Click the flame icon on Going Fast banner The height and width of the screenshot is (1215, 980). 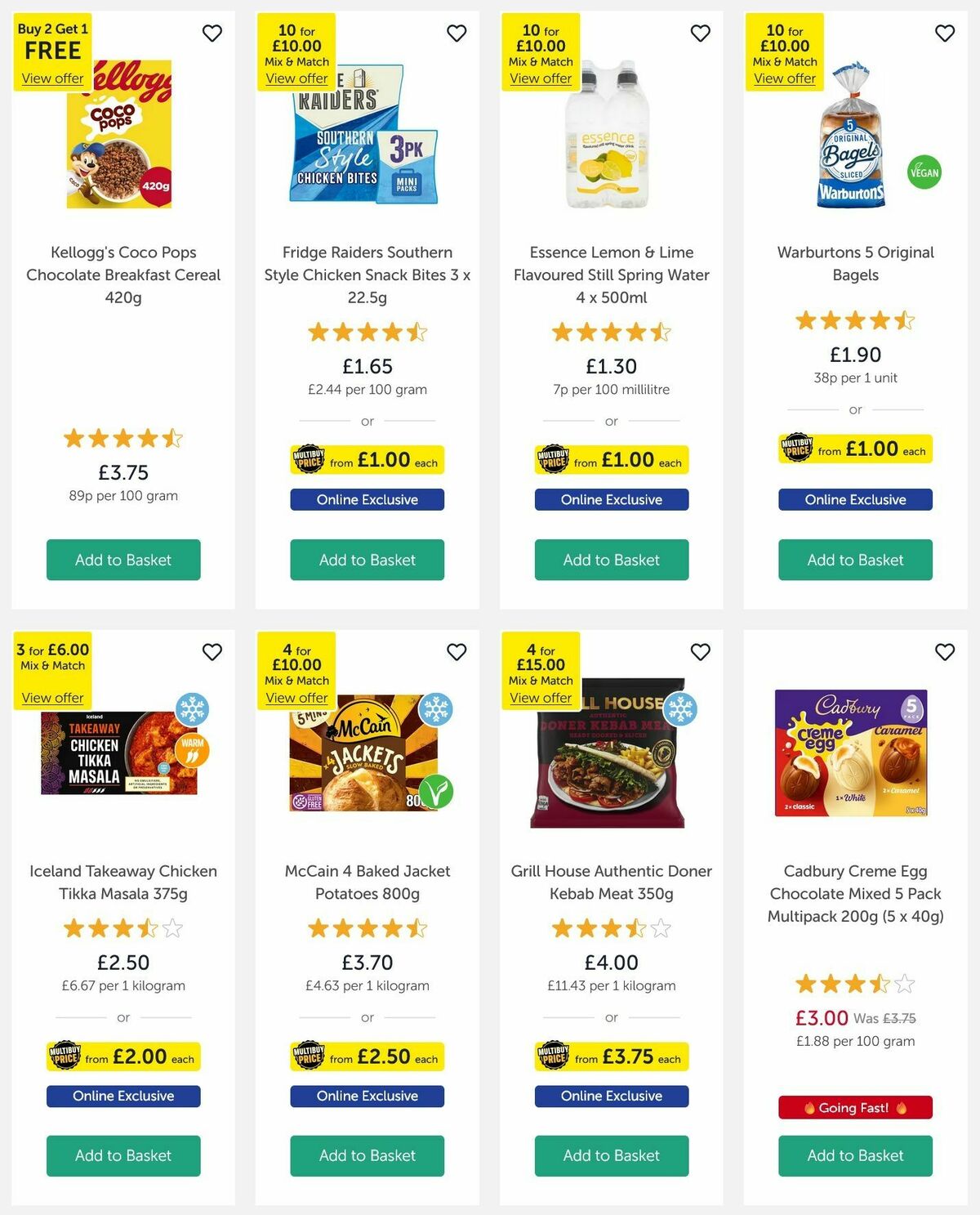pos(810,1107)
